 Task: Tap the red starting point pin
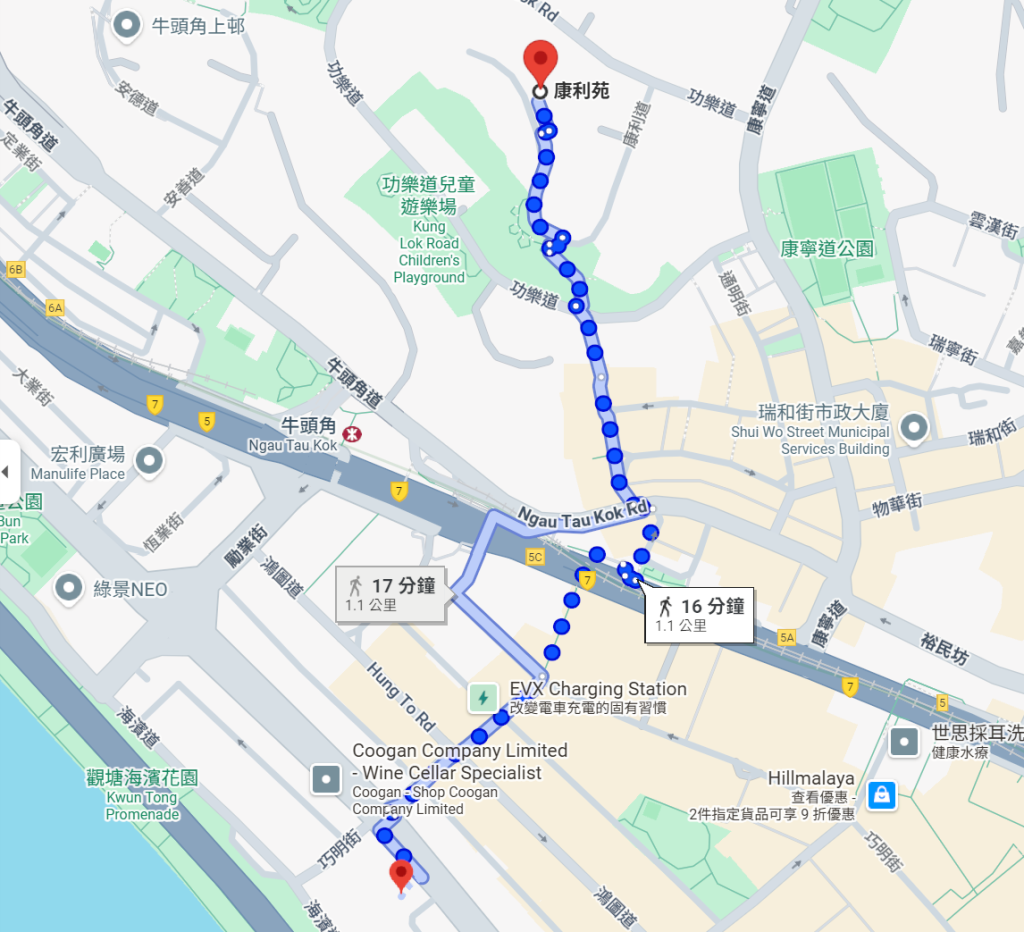point(400,875)
